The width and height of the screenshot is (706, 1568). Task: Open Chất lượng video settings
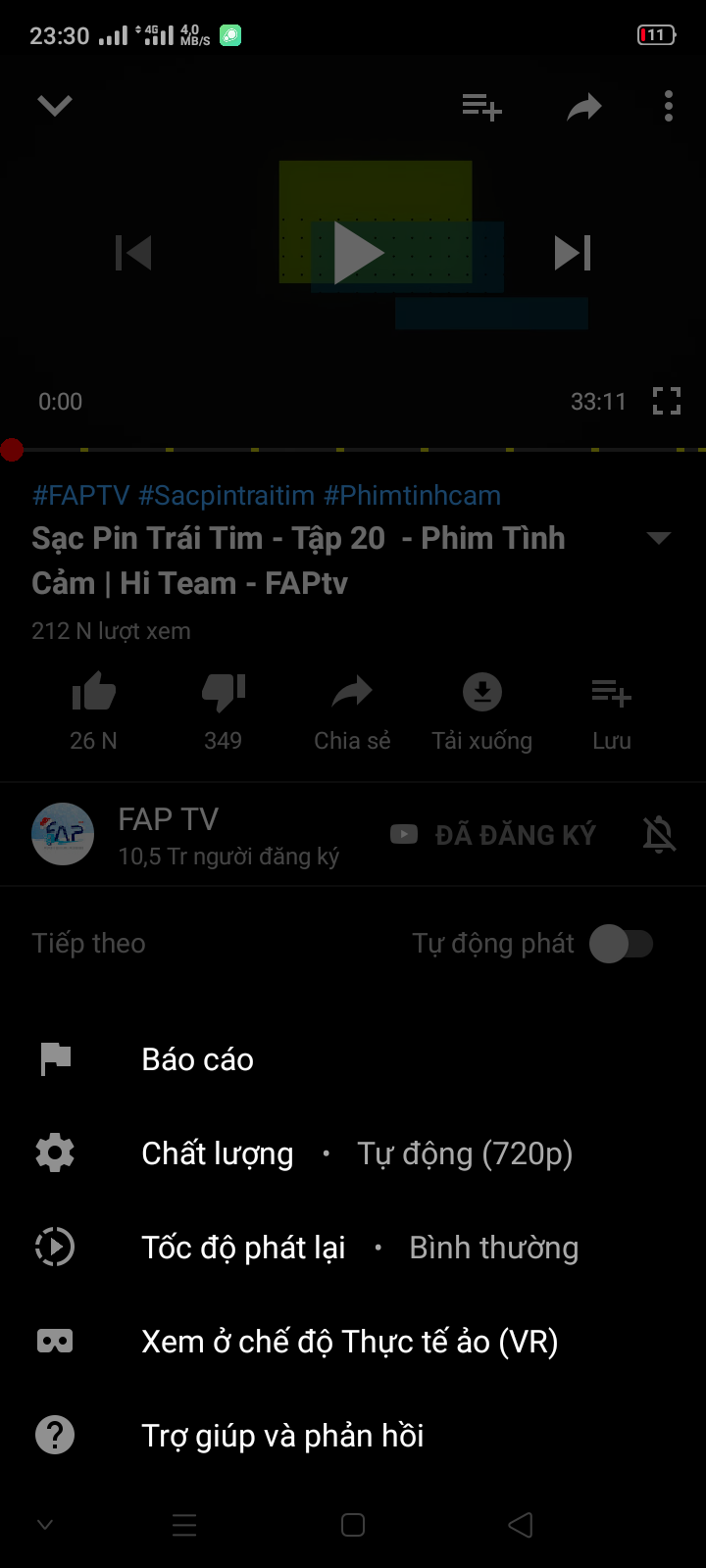pos(218,1153)
